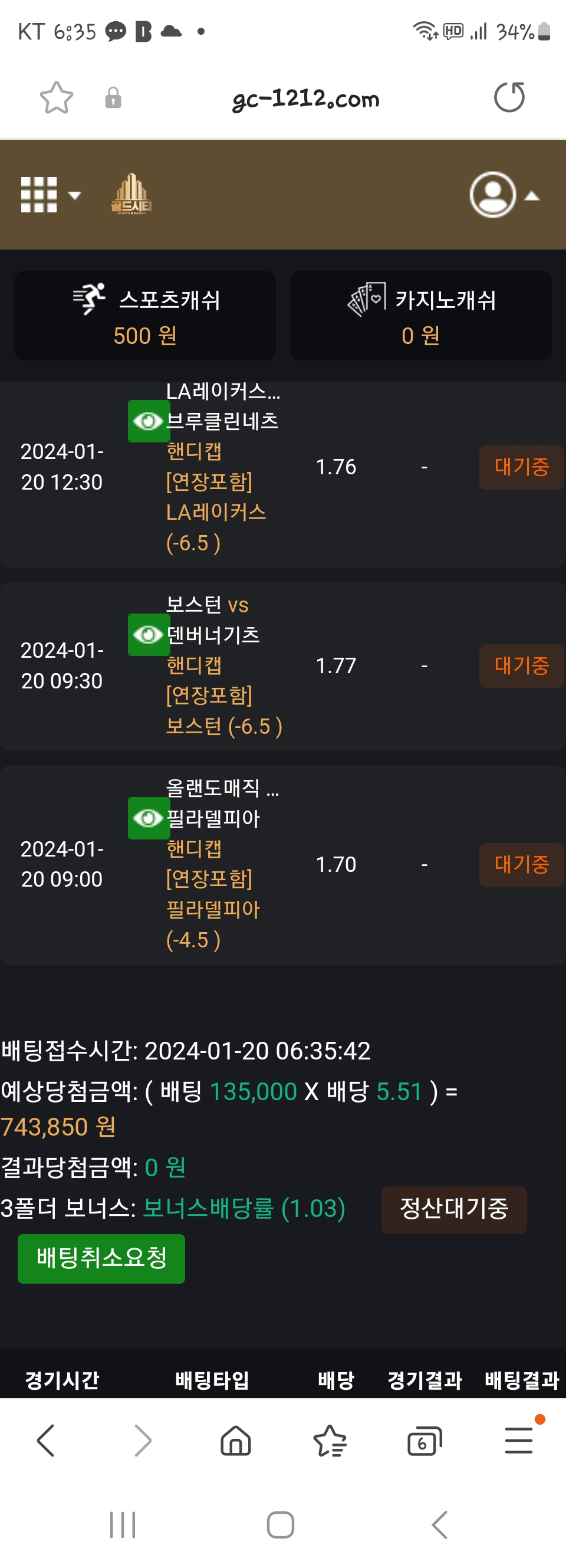Tap the eye icon for 올랜도매직 game
Viewport: 566px width, 1568px height.
[x=148, y=818]
